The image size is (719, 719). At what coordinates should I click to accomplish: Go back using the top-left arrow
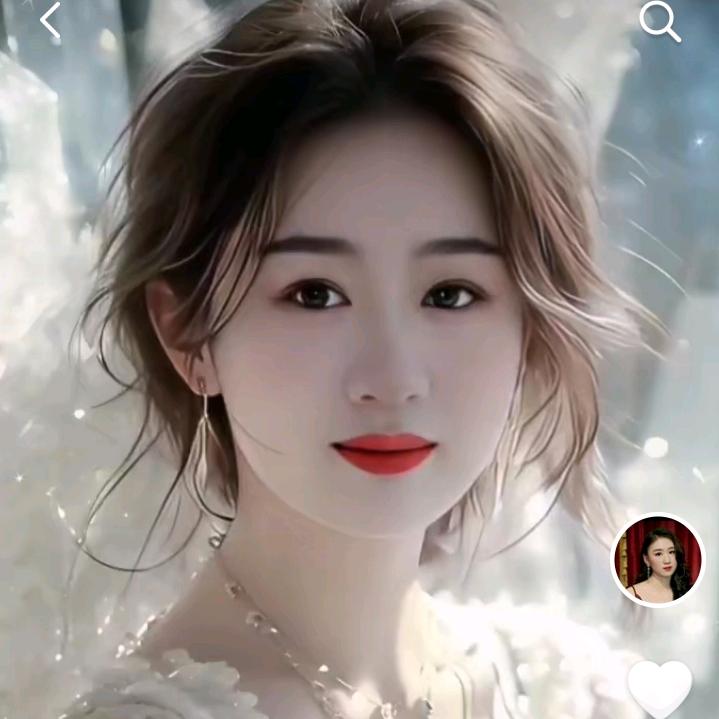point(50,21)
